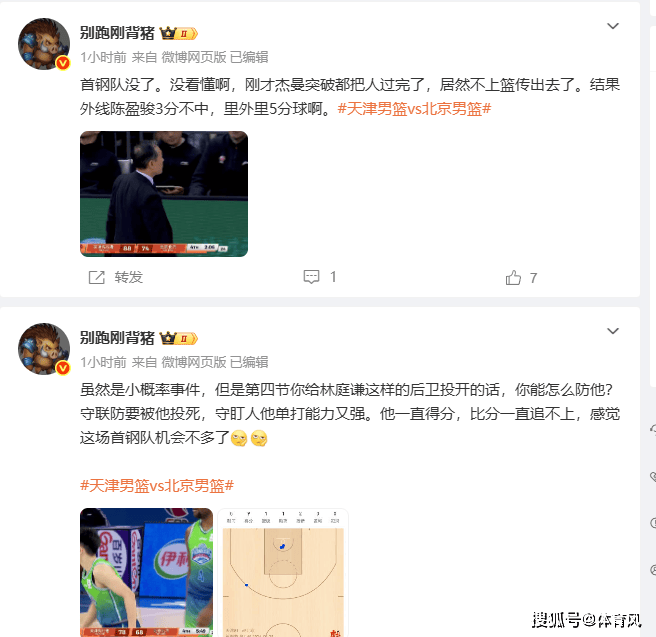The image size is (656, 637).
Task: Tap the username 别跑刚背猪 on second post
Action: pos(117,337)
